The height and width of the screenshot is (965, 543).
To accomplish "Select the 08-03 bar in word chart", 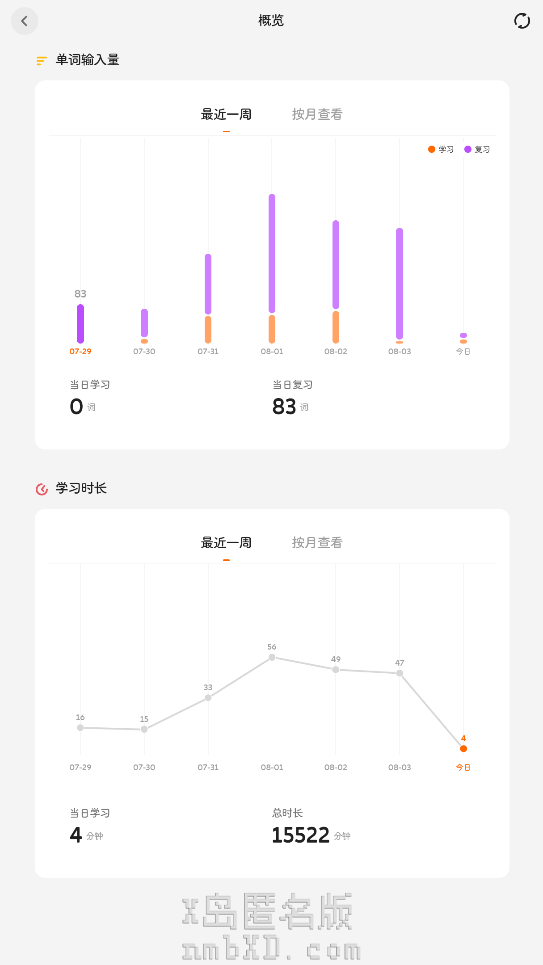I will tap(400, 286).
